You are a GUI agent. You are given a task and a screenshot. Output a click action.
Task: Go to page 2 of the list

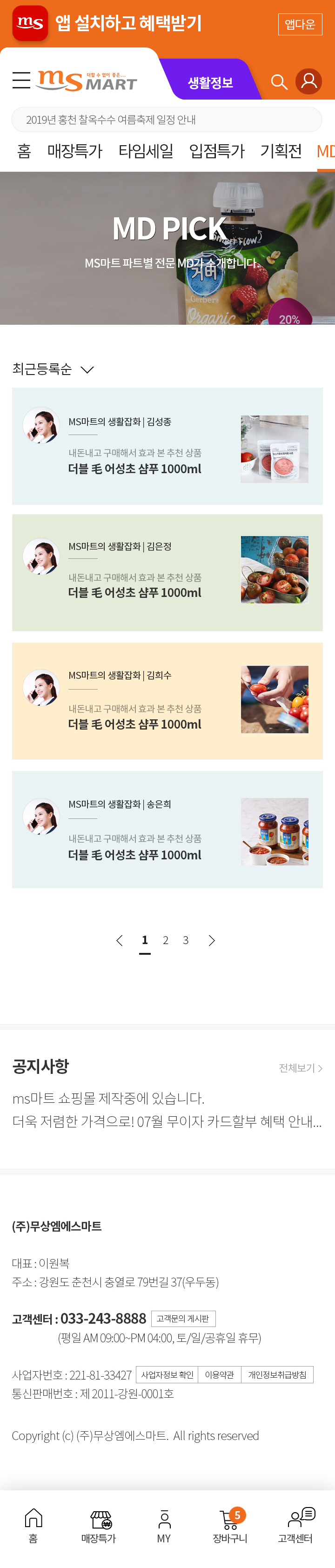click(x=166, y=940)
